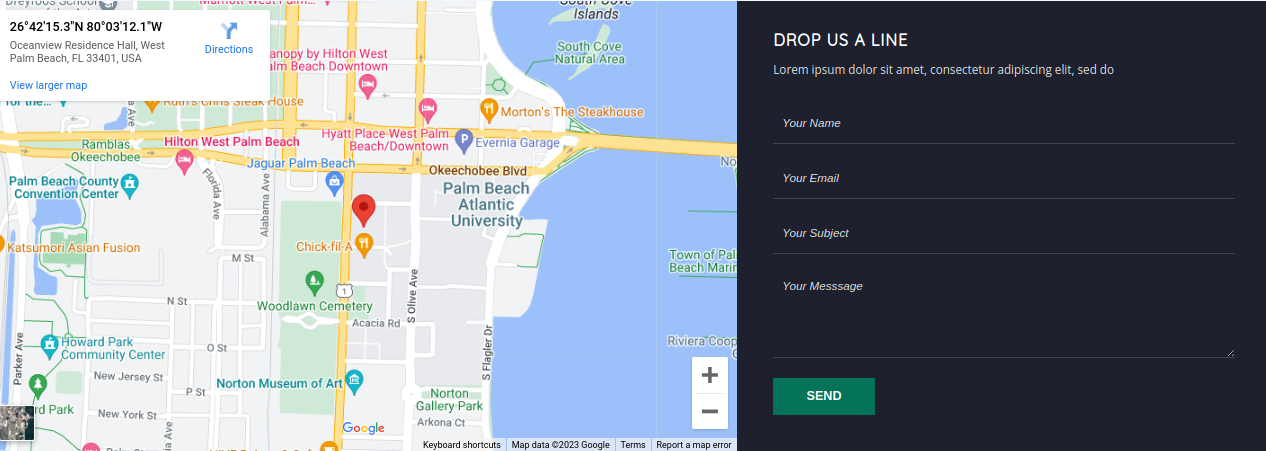Tap Morton's The Steakhouse marker
This screenshot has height=451, width=1266.
point(489,108)
